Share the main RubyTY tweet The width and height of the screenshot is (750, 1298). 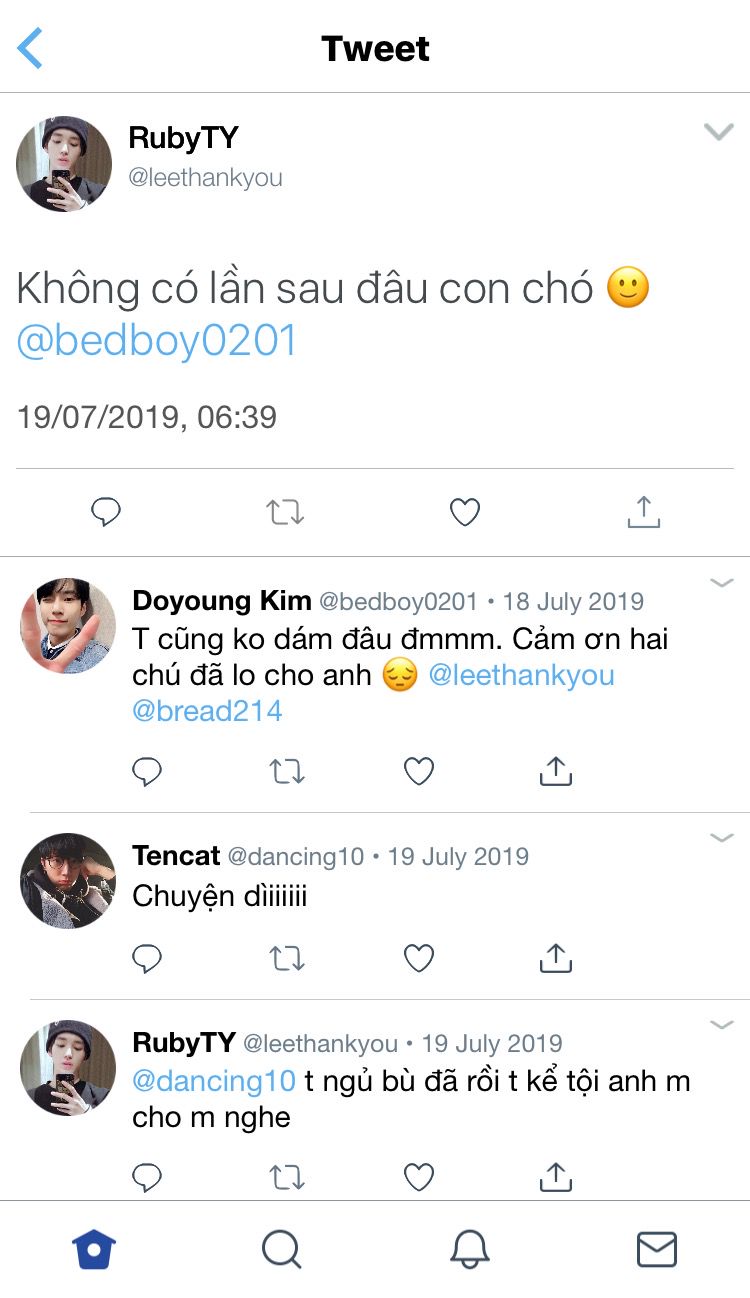point(643,512)
